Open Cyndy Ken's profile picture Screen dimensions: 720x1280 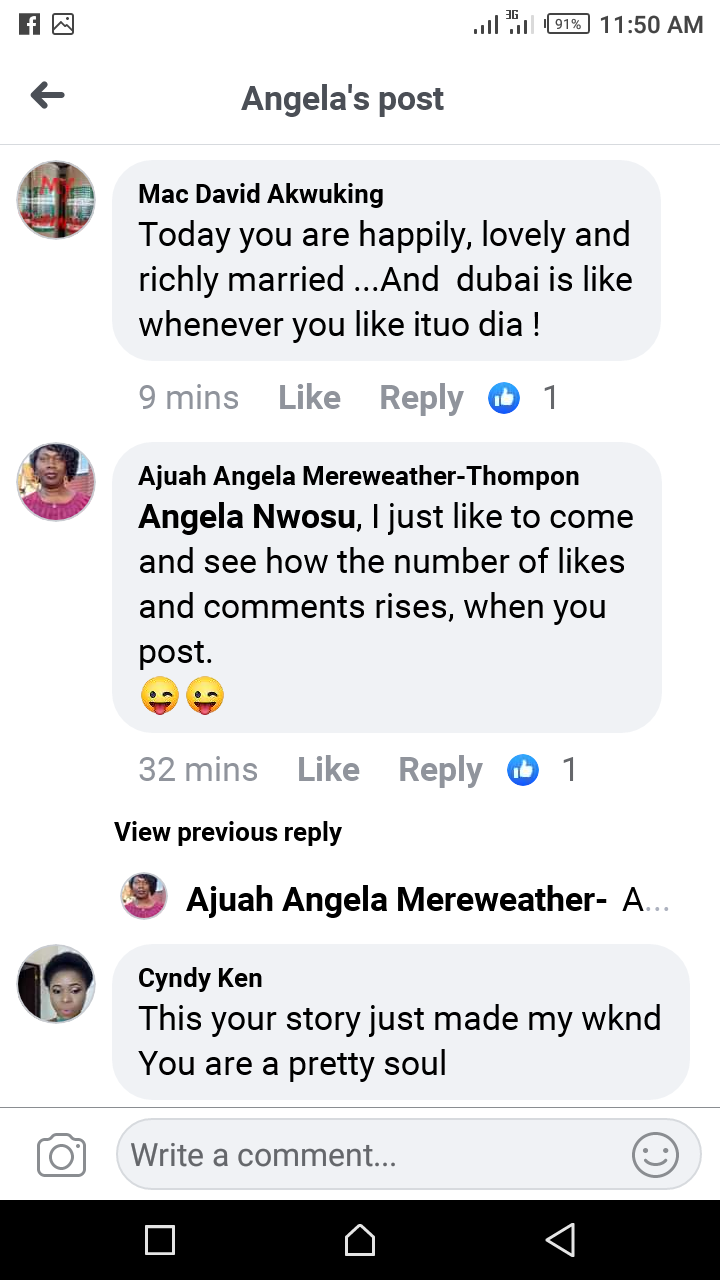coord(56,984)
